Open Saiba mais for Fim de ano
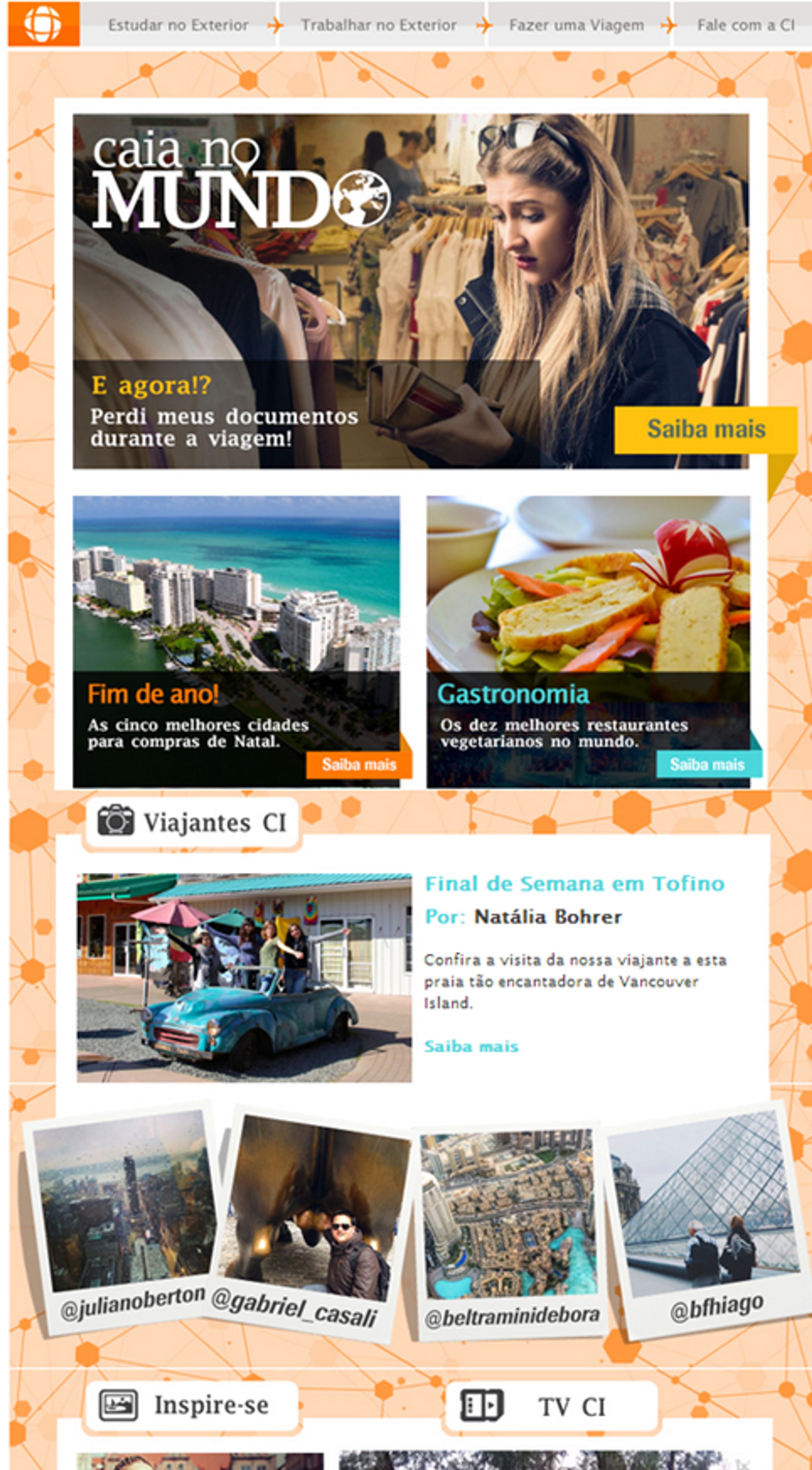812x1470 pixels. [x=359, y=765]
